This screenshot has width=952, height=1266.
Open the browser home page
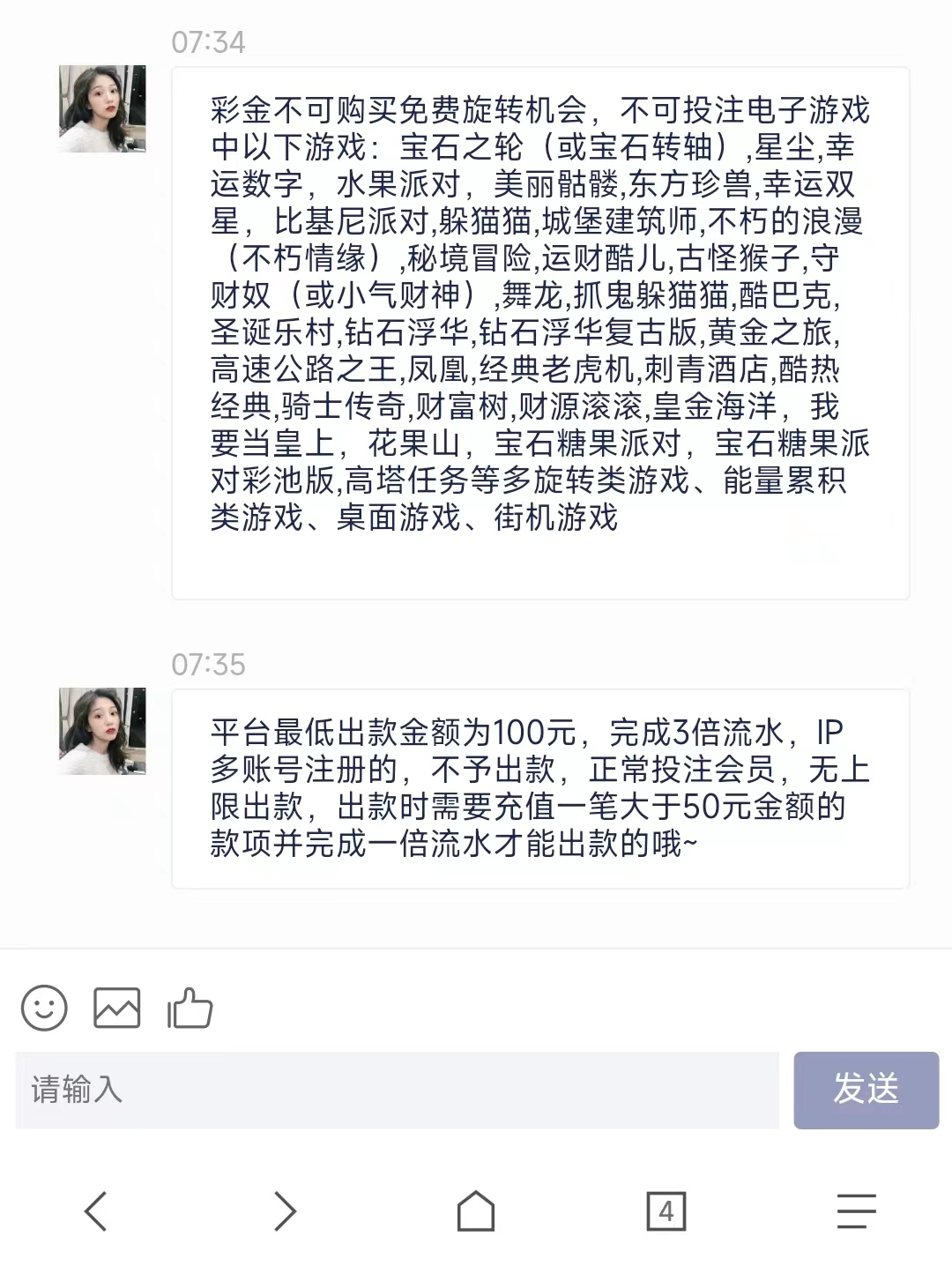point(476,1210)
